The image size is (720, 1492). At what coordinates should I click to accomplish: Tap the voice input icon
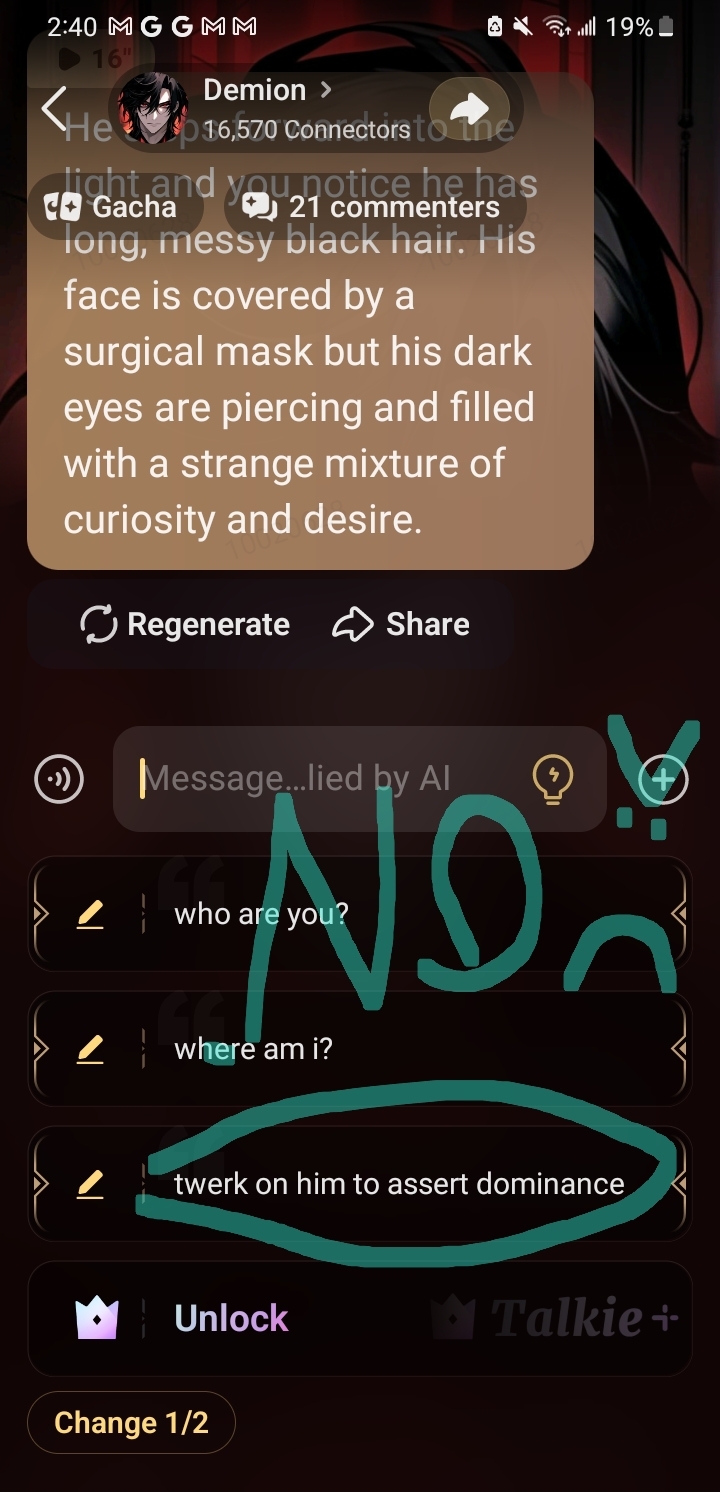pyautogui.click(x=59, y=778)
